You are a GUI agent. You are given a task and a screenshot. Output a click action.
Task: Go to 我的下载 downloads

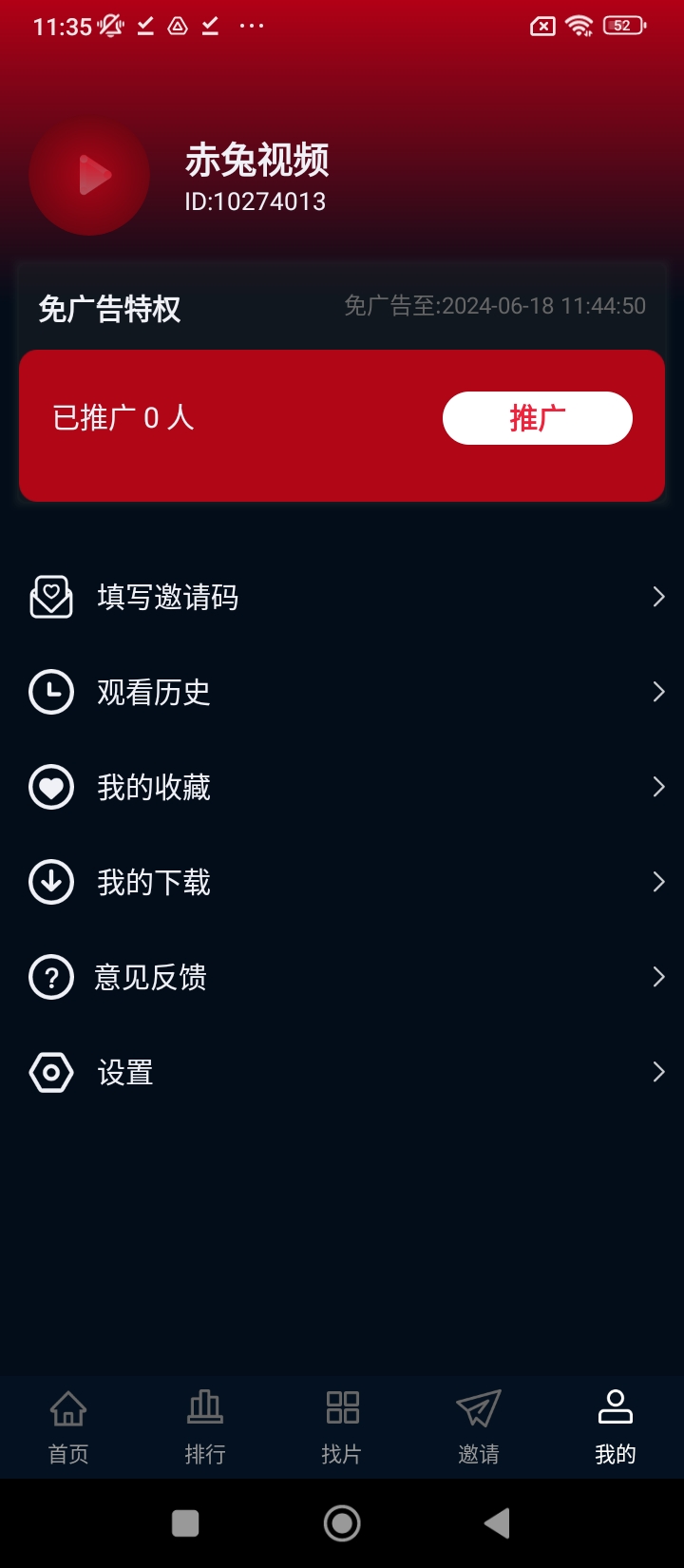point(342,882)
